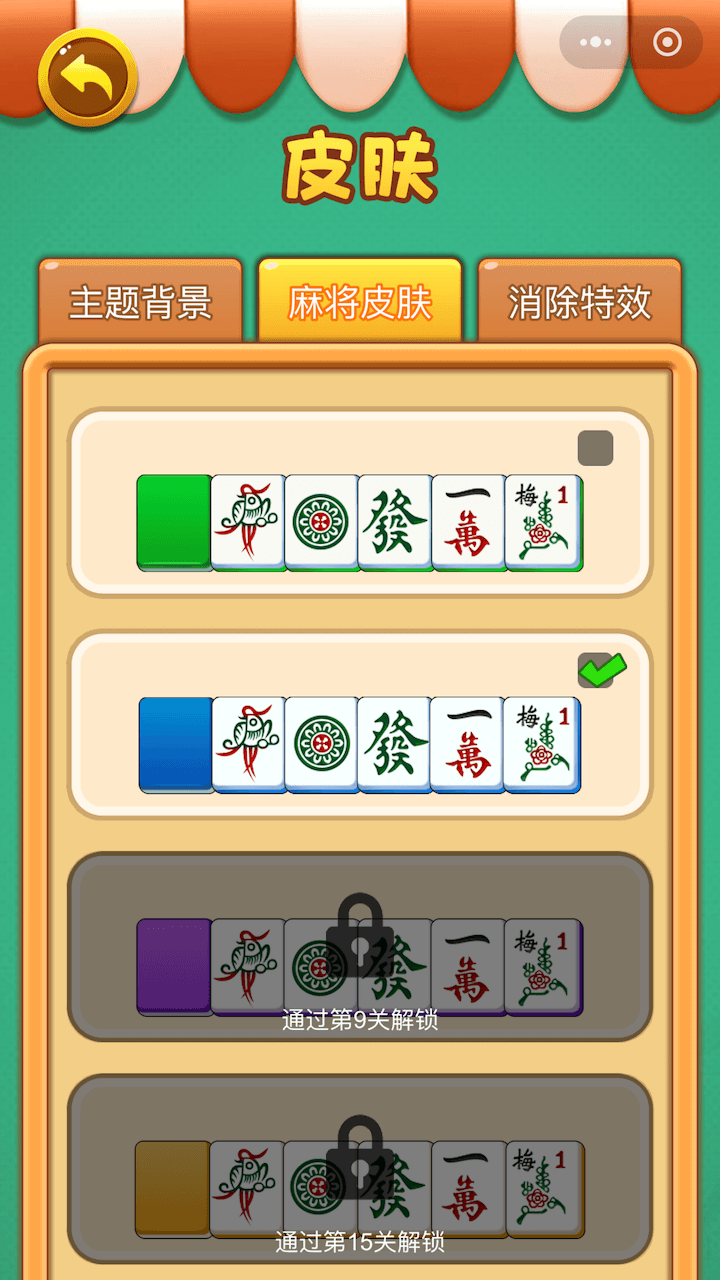Open the 消除特效 tab
Image resolution: width=720 pixels, height=1280 pixels.
[580, 303]
